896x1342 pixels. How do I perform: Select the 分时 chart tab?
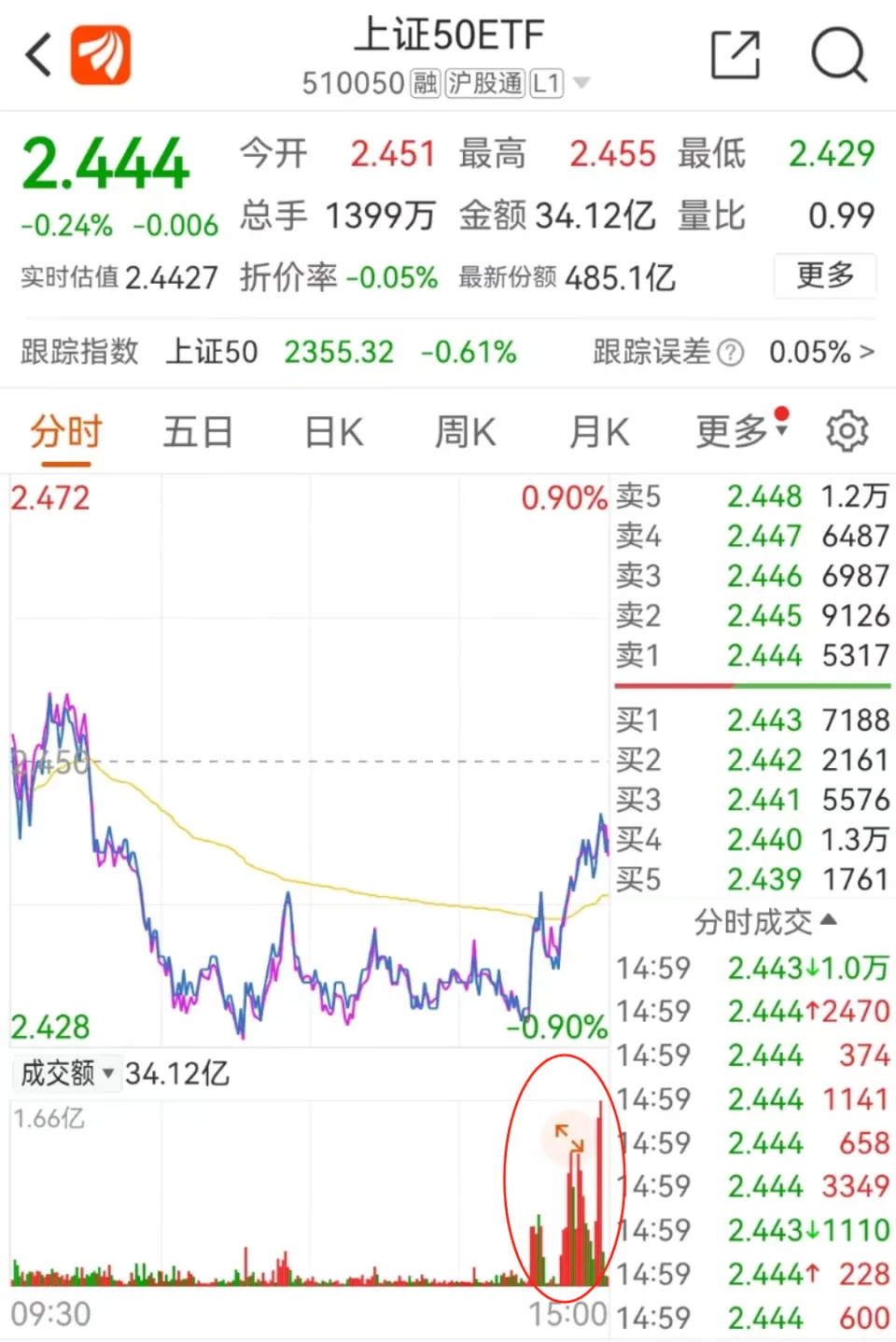pyautogui.click(x=65, y=432)
